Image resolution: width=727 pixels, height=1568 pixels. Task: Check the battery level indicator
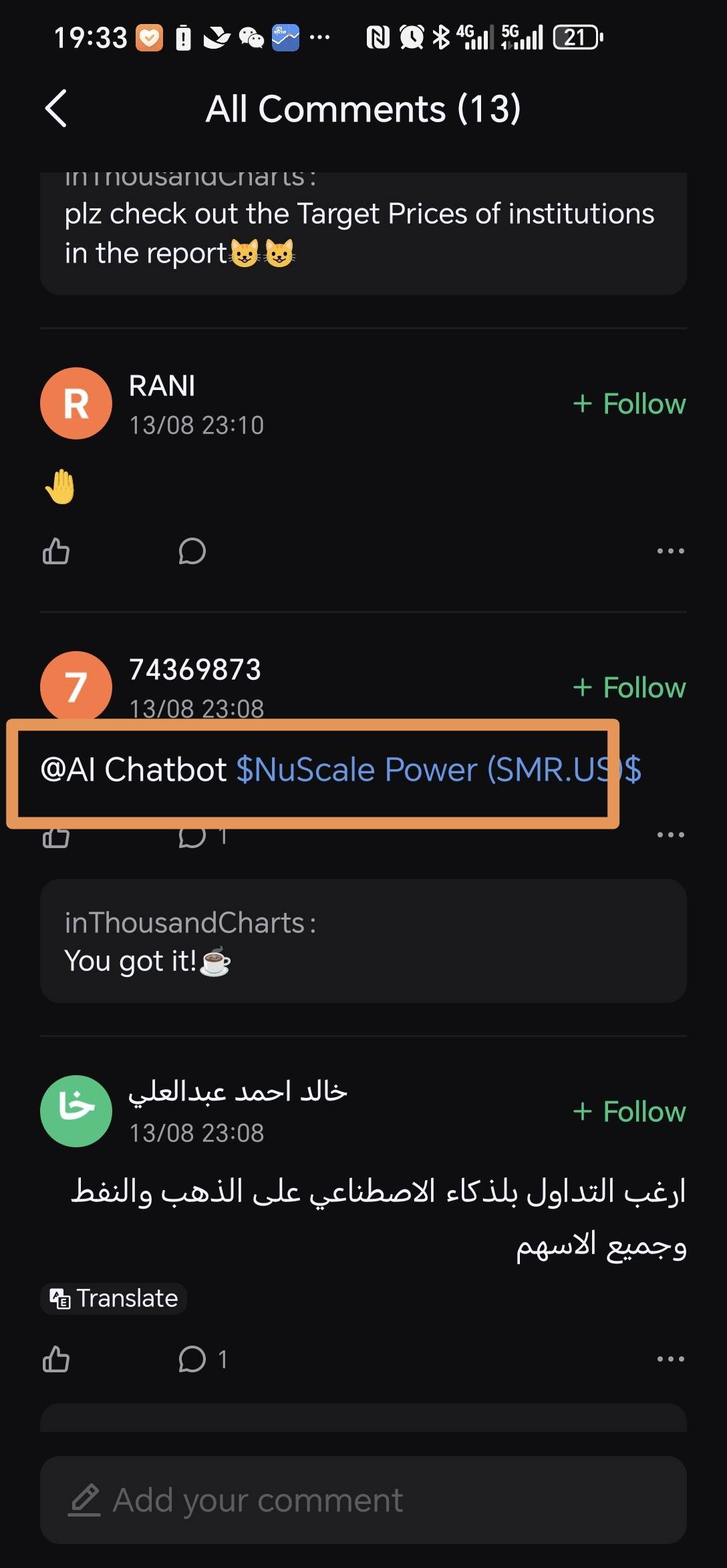point(576,38)
